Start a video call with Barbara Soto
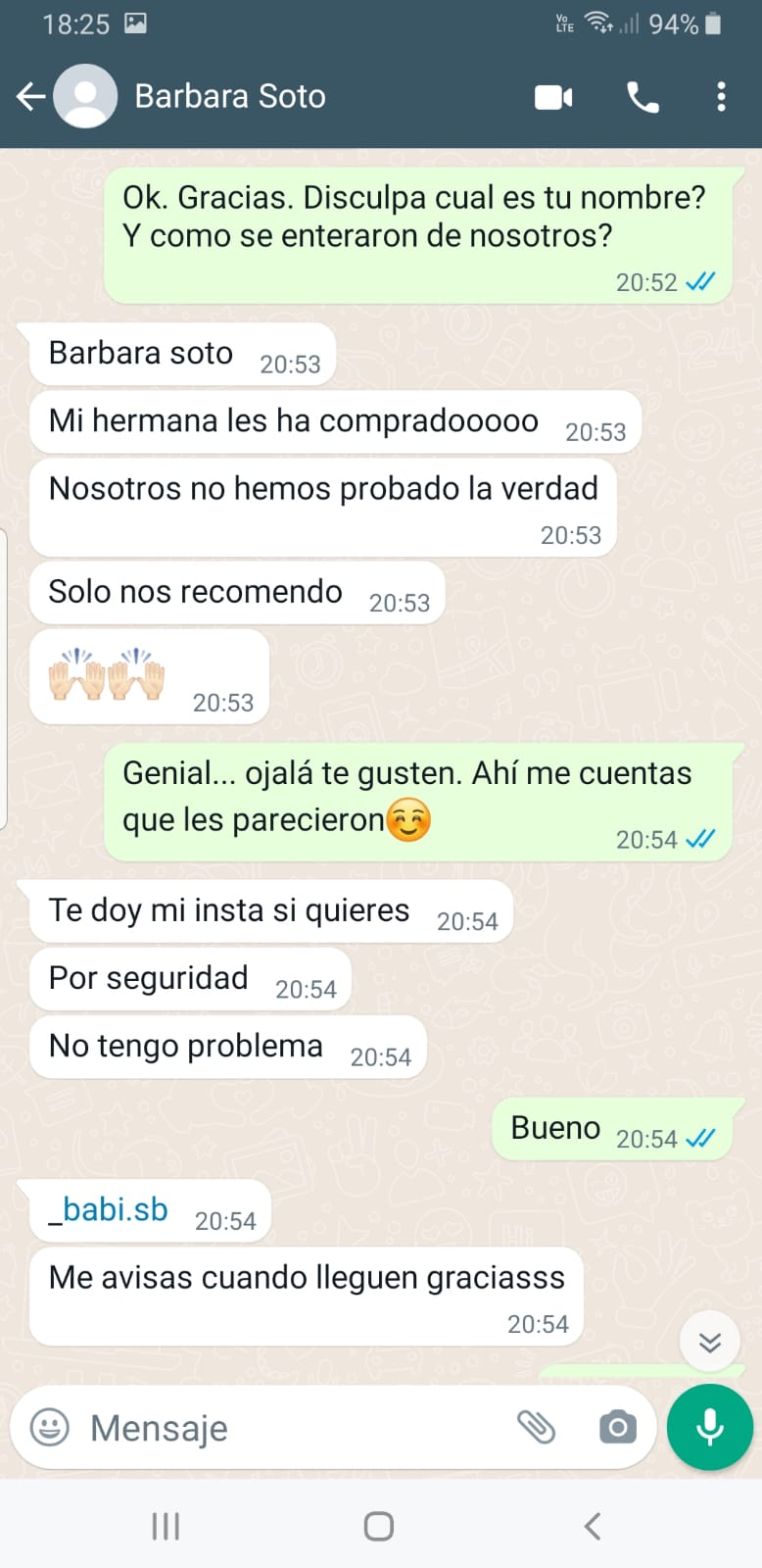Image resolution: width=762 pixels, height=1568 pixels. 553,97
